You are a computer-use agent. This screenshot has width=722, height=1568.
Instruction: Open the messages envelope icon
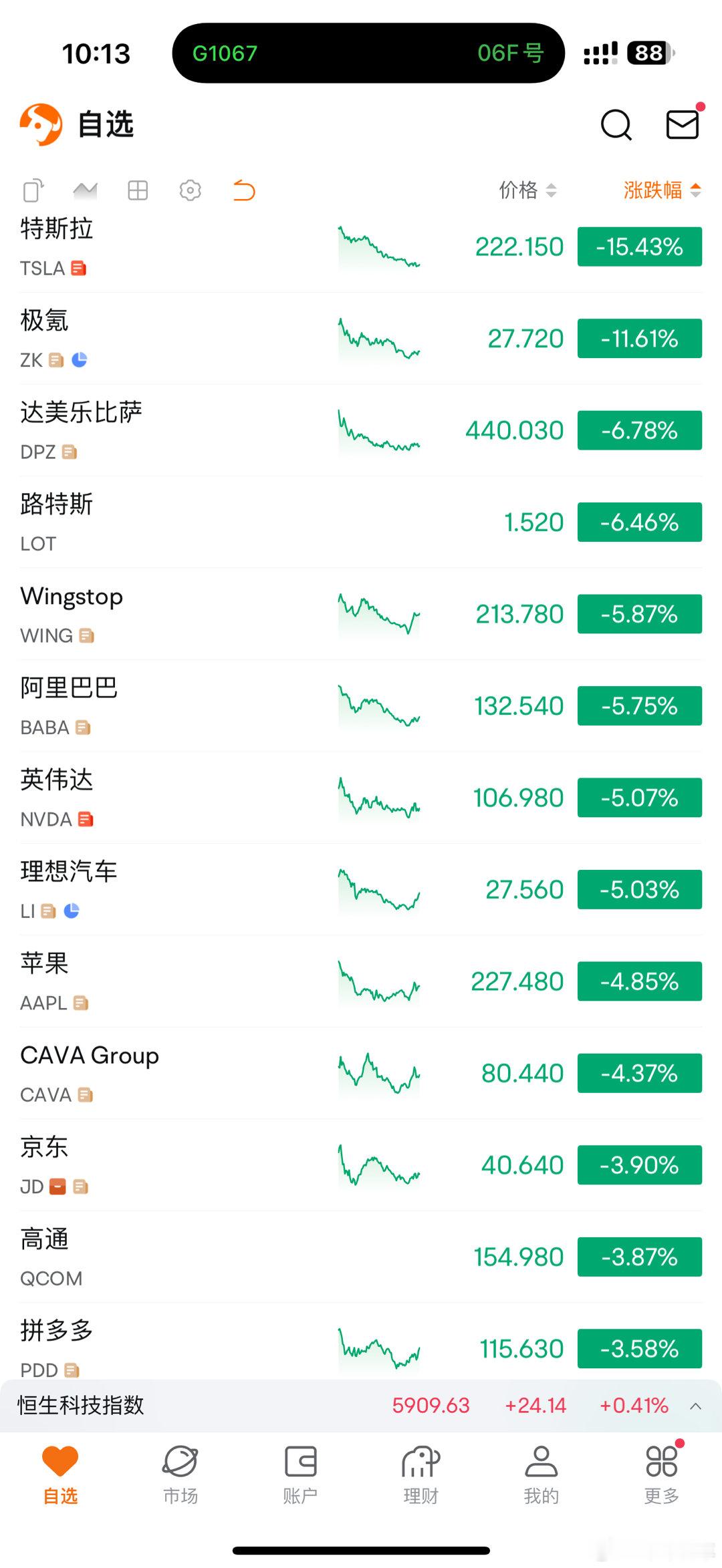(682, 124)
